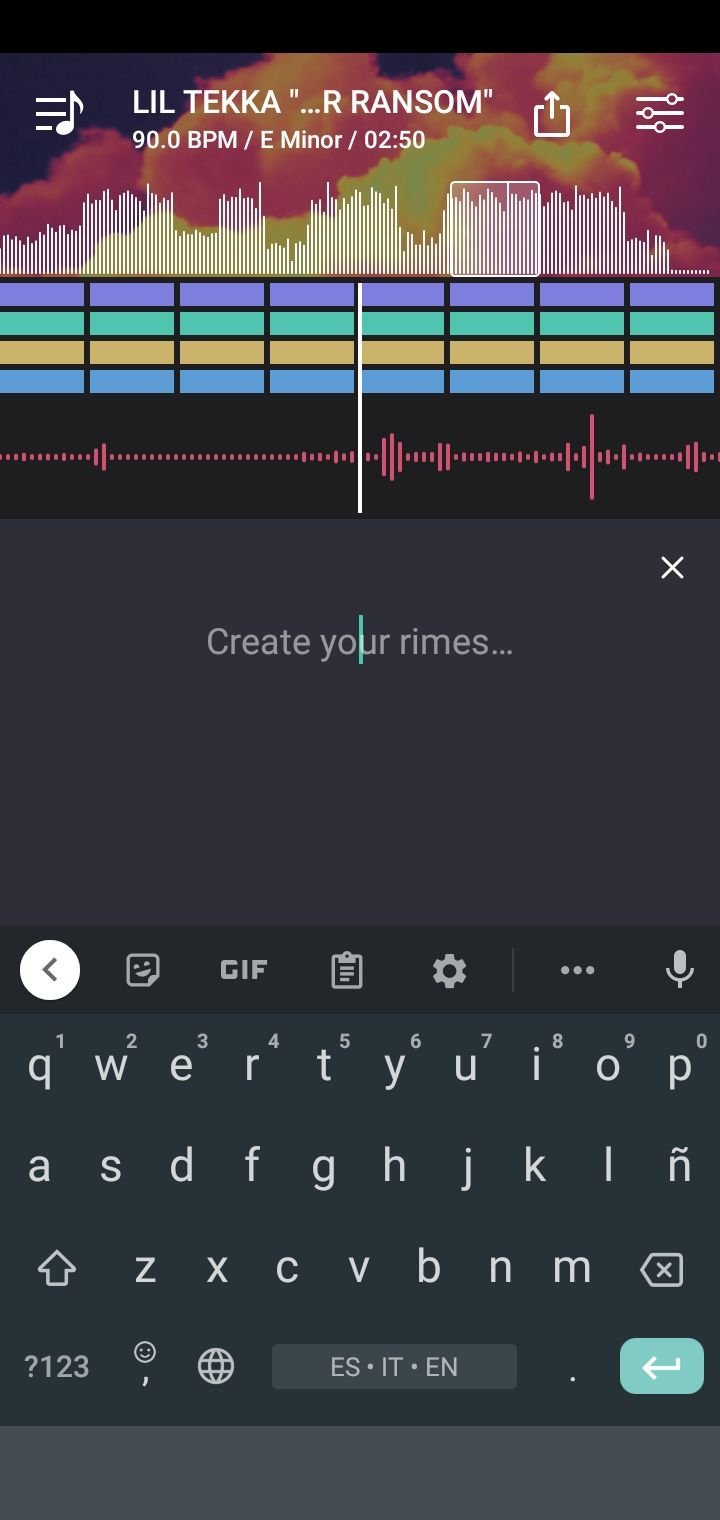Tap the keyboard backspace key
Image resolution: width=720 pixels, height=1520 pixels.
click(x=661, y=1269)
